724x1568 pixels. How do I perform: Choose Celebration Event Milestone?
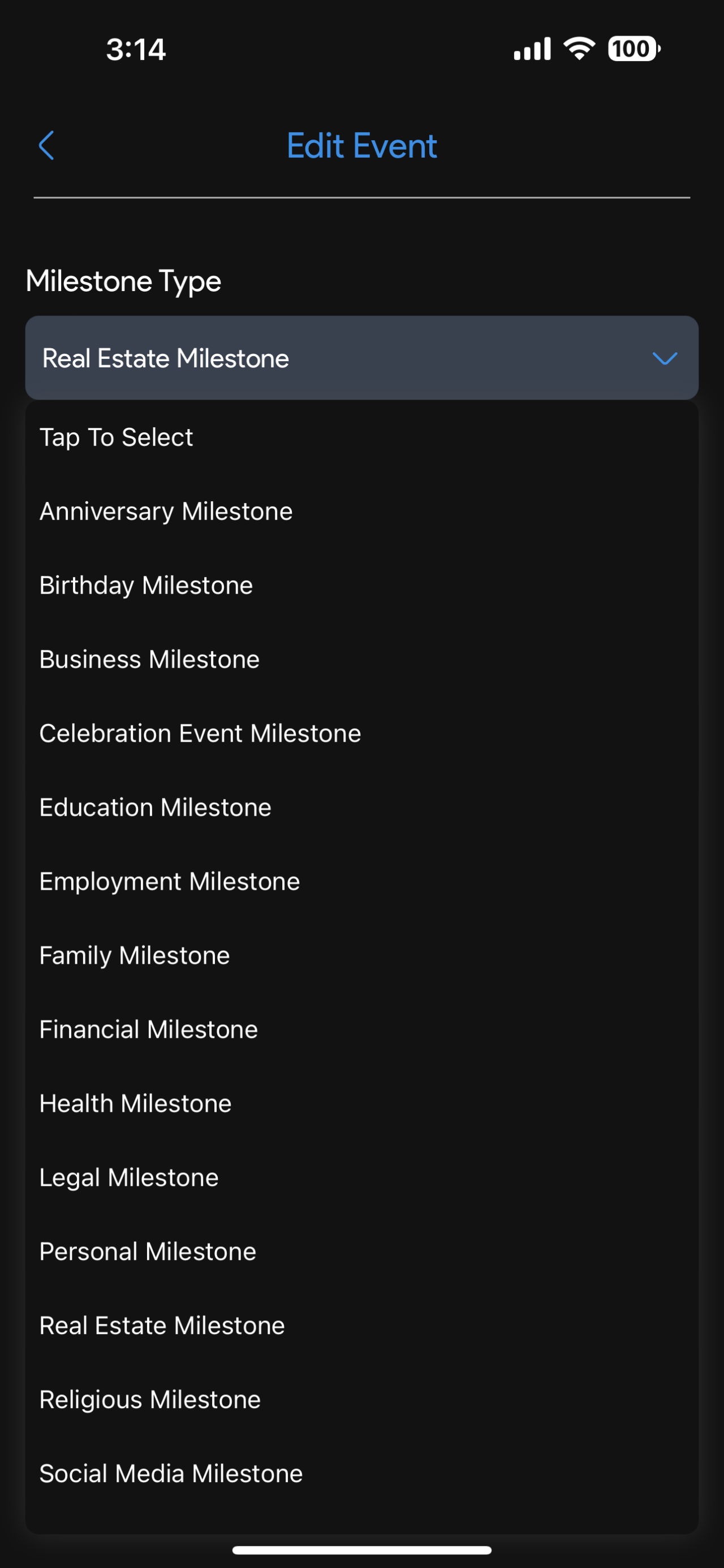200,733
